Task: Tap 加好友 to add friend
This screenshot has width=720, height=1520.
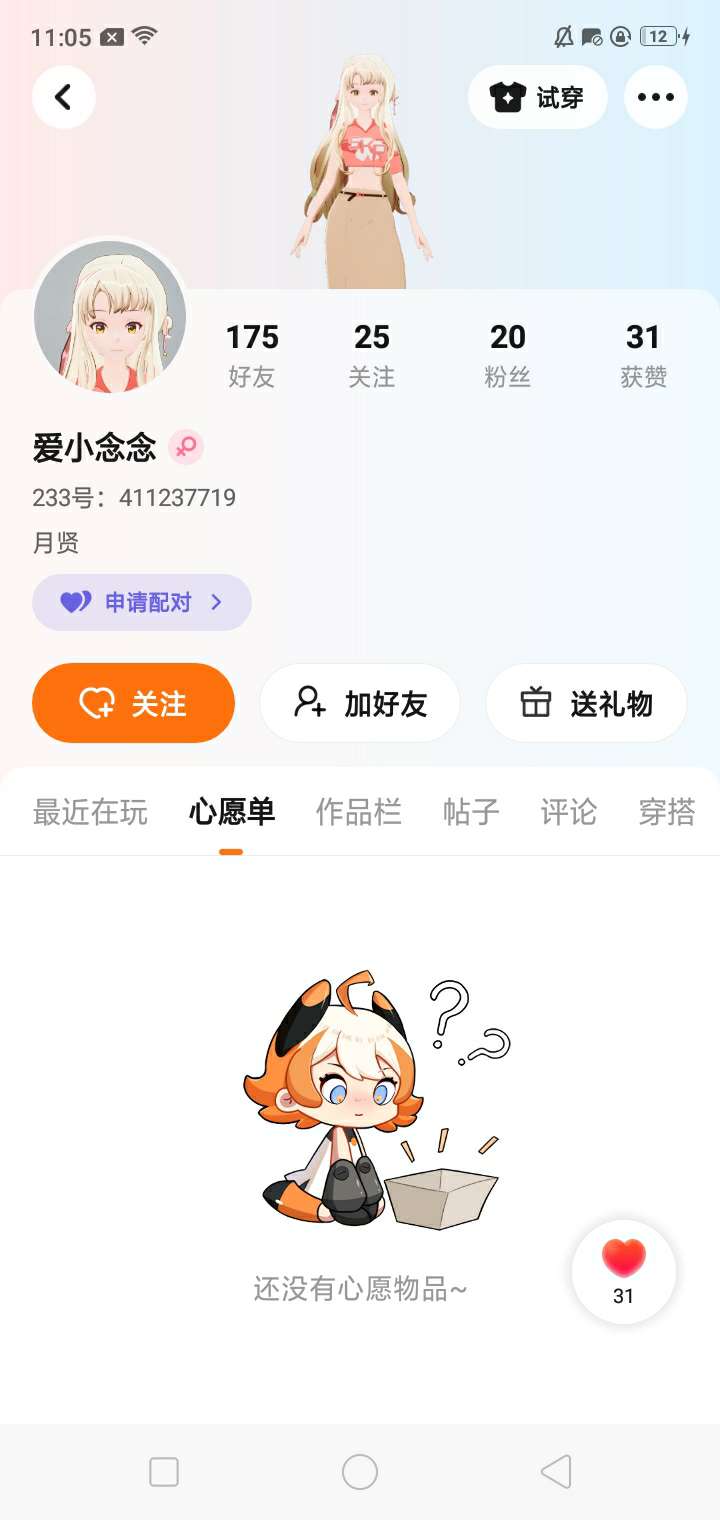Action: click(360, 703)
